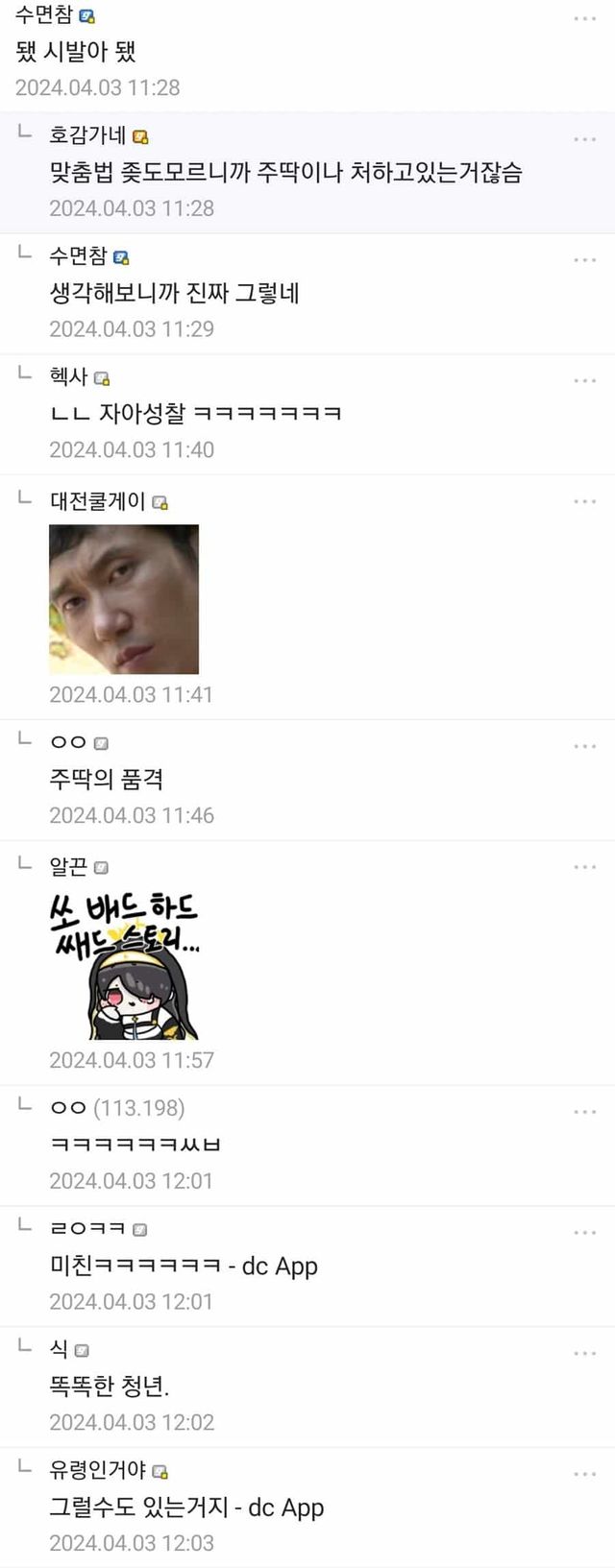
Task: Open the options menu on 식's reply
Action: (584, 1353)
